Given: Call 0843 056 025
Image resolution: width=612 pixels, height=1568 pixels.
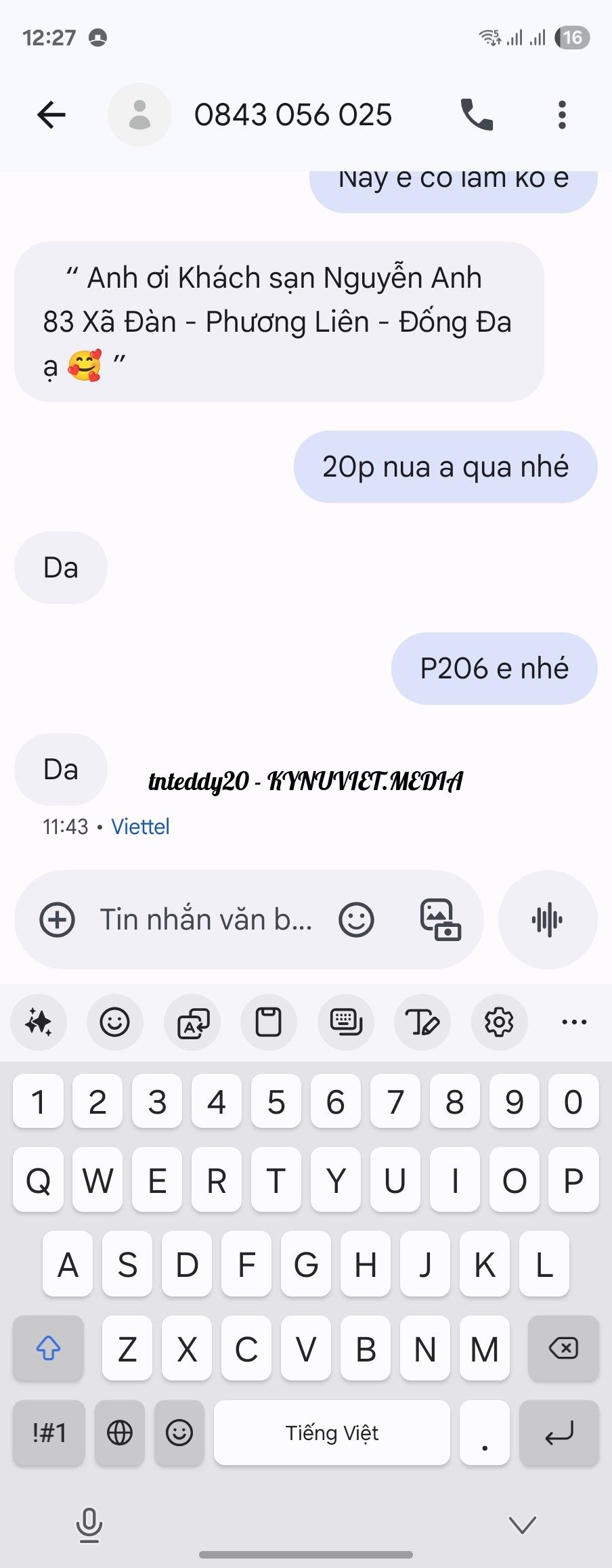Looking at the screenshot, I should [x=477, y=114].
